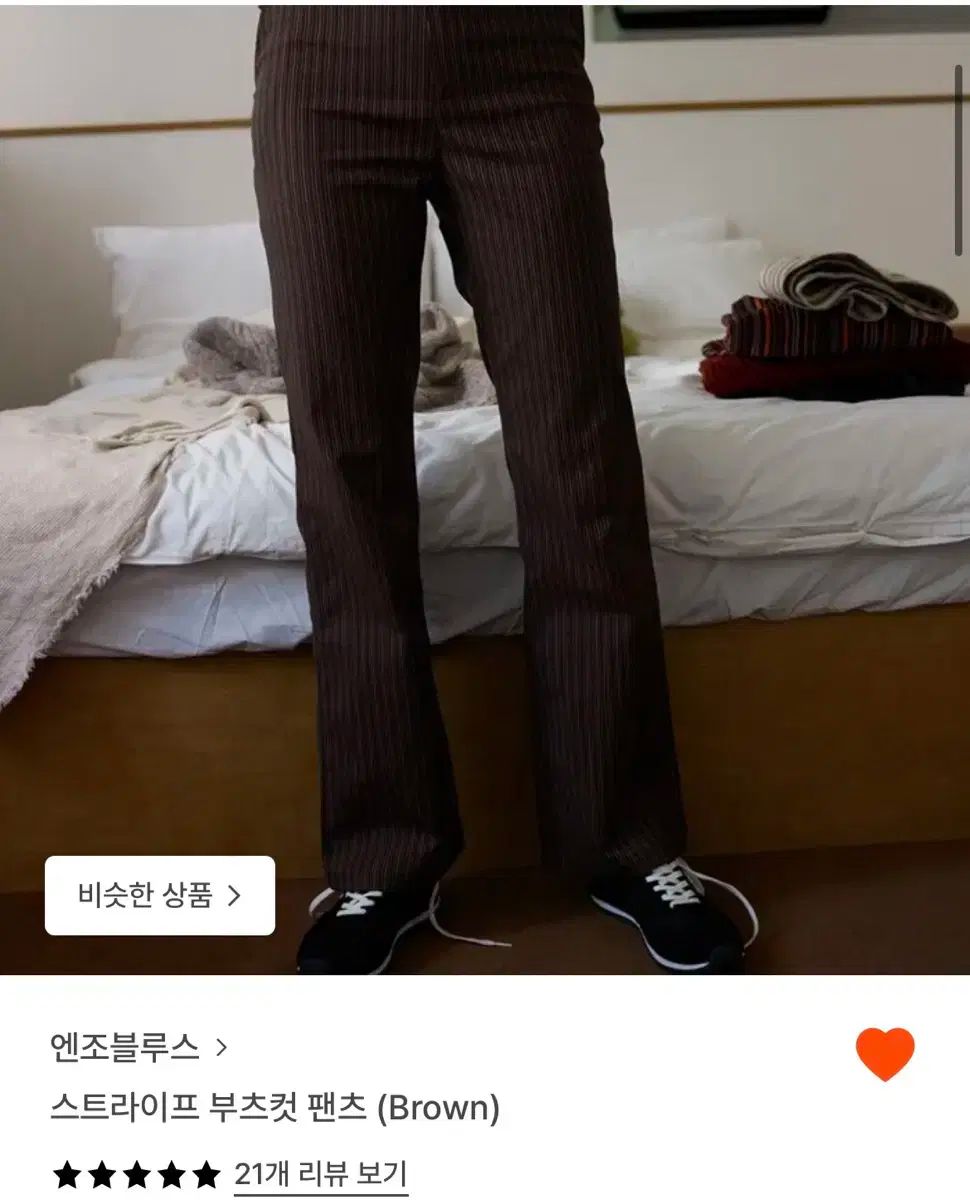Open 21개 리뷰 보기 reviews link
This screenshot has height=1200, width=970.
click(320, 1174)
